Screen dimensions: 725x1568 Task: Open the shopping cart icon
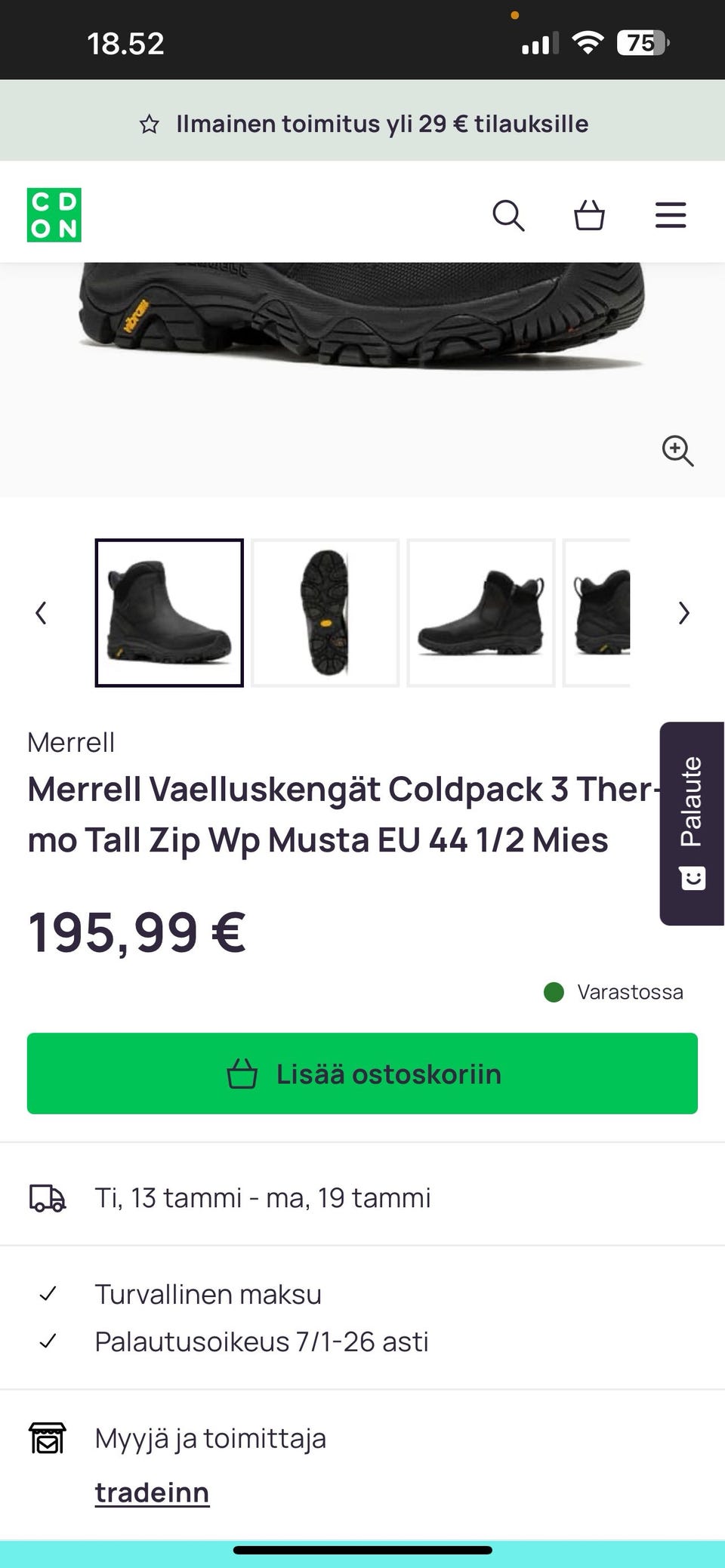589,216
